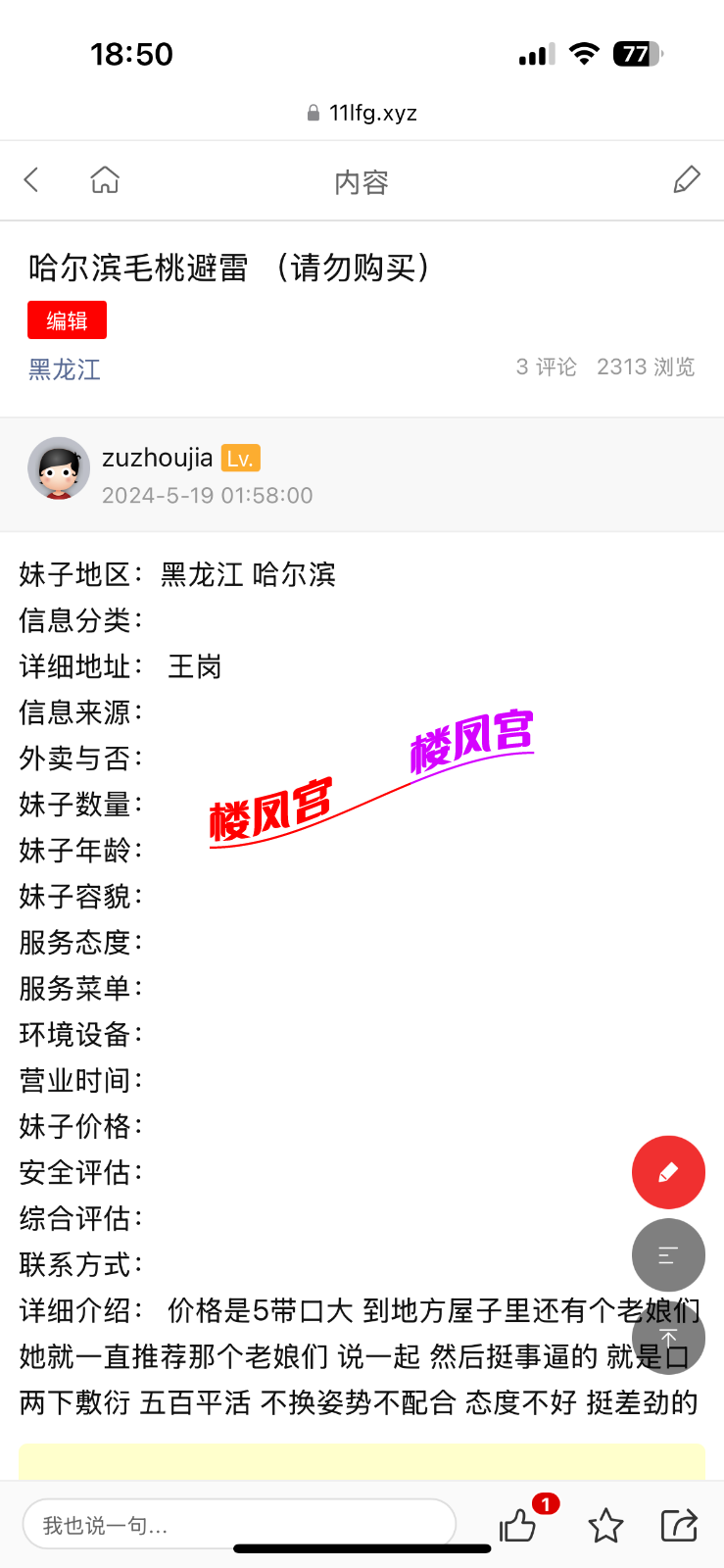Like this post with thumbs-up

tap(518, 1525)
